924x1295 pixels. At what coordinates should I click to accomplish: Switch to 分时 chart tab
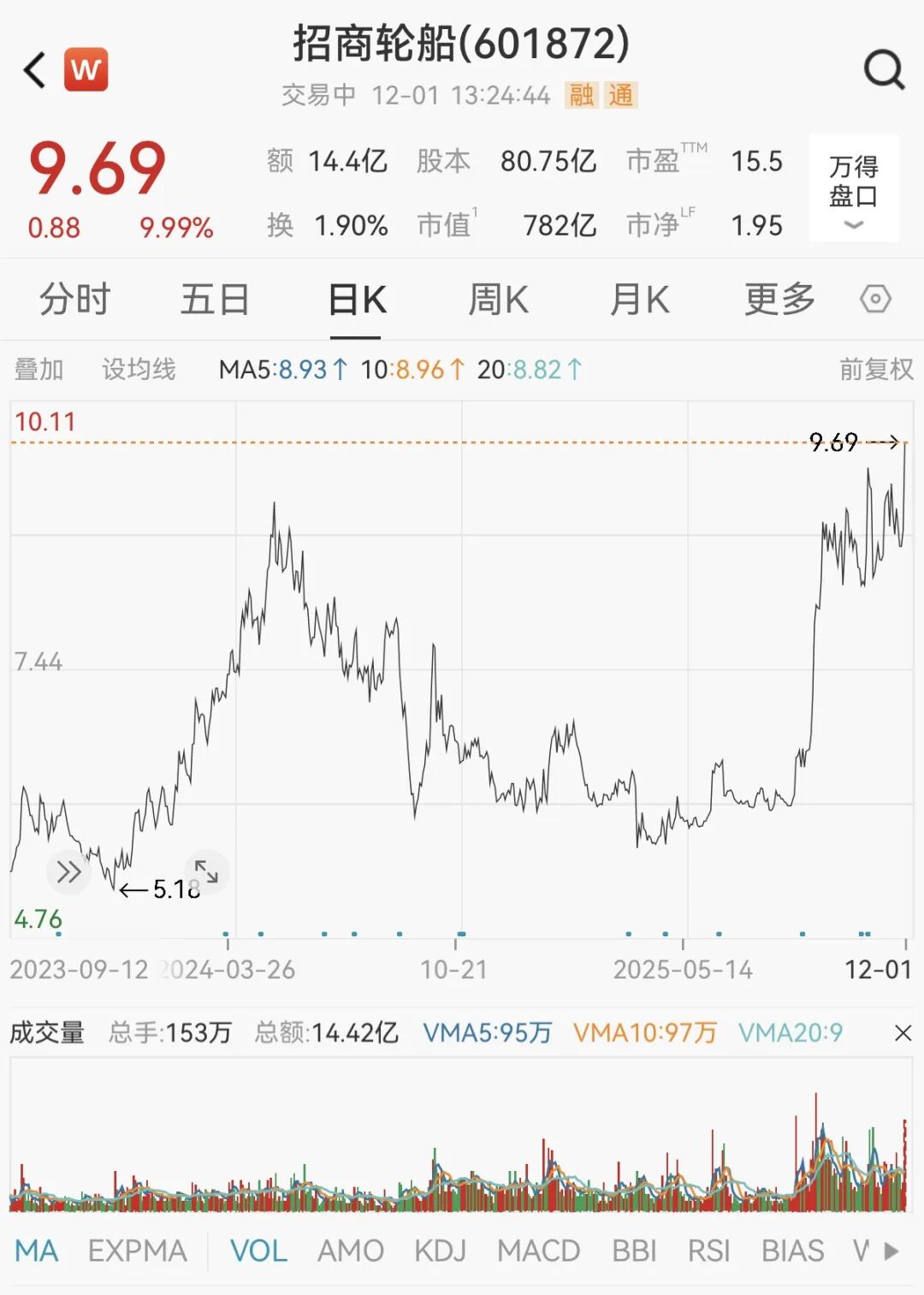[75, 300]
